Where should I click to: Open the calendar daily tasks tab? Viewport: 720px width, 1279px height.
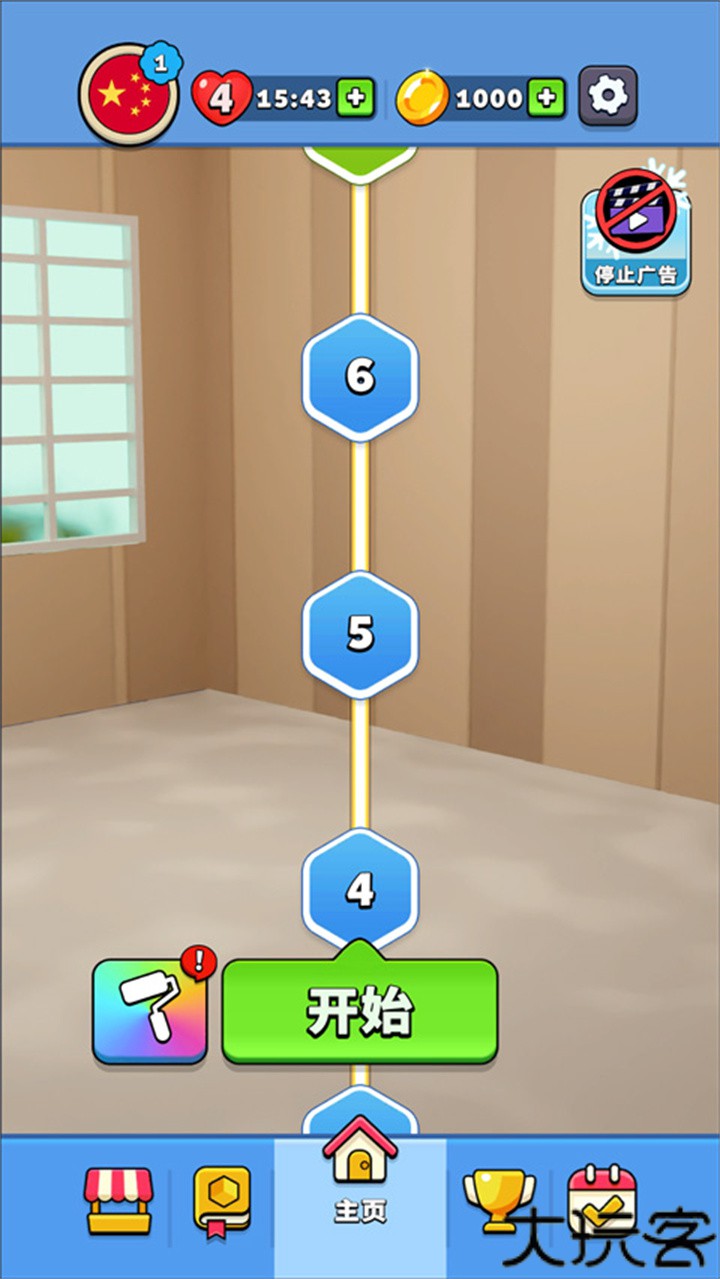(601, 1199)
